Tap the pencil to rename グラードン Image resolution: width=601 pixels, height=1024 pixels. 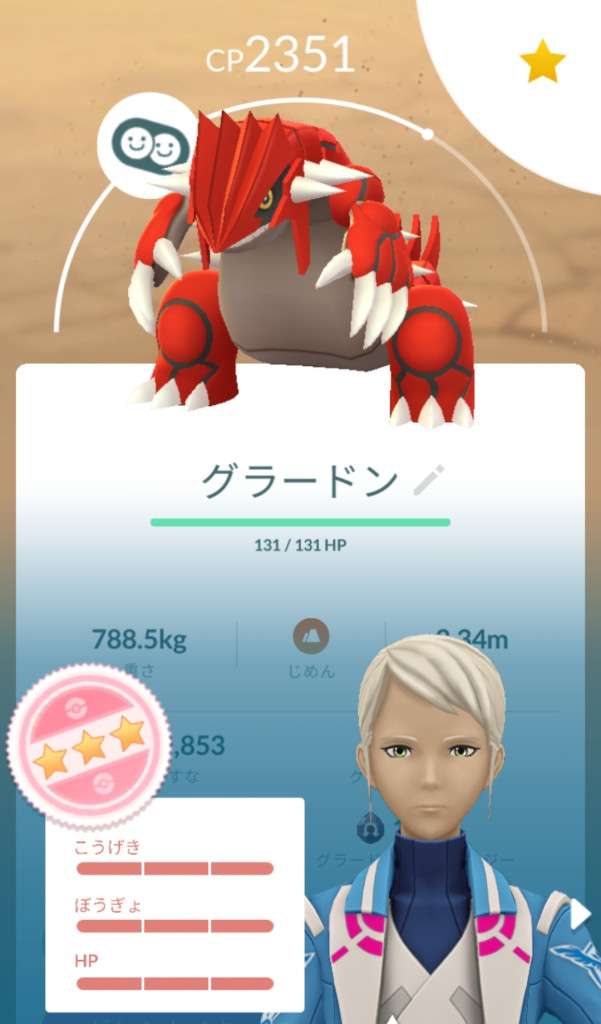(428, 481)
